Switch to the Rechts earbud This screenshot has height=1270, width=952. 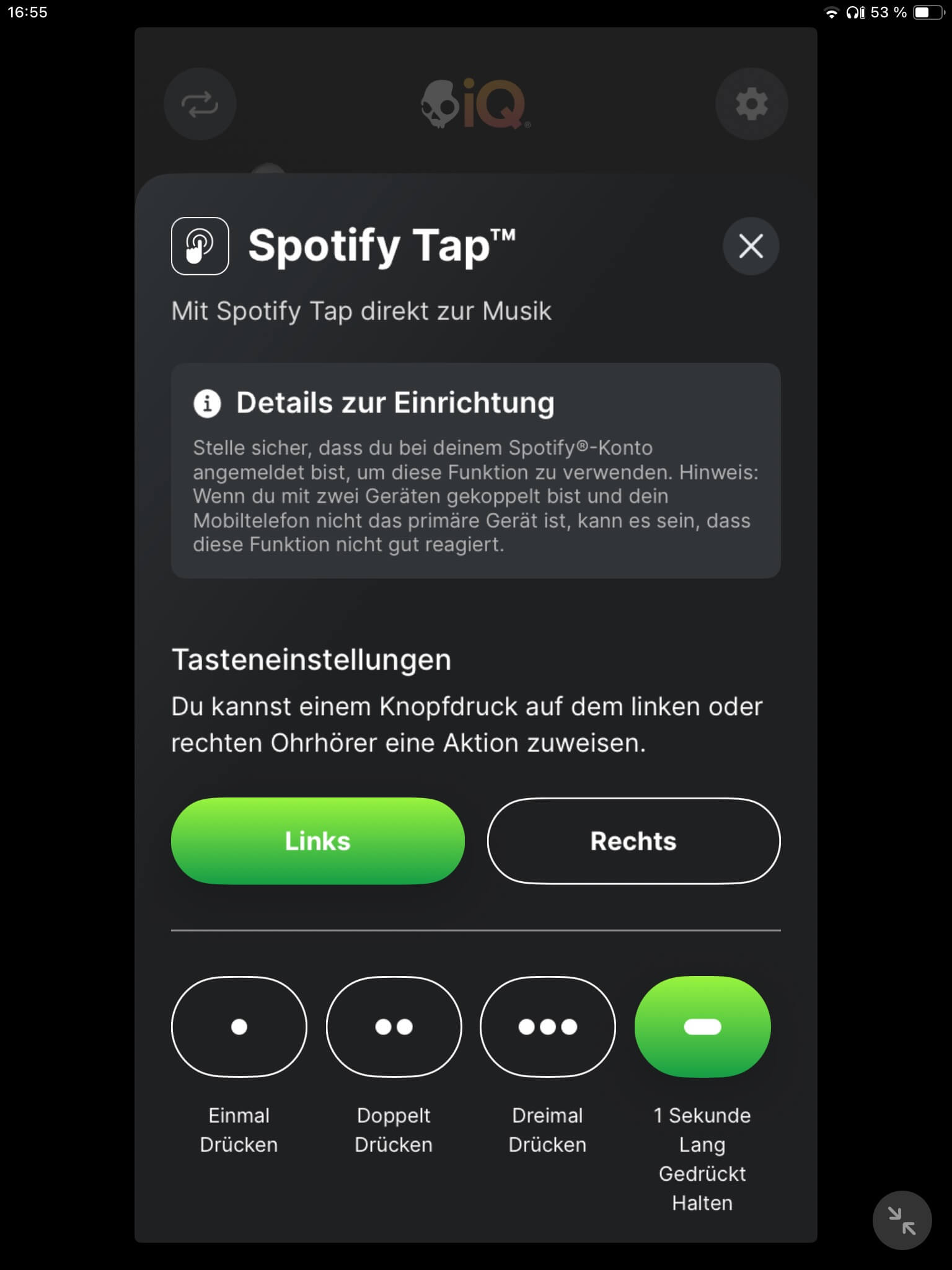pyautogui.click(x=633, y=841)
